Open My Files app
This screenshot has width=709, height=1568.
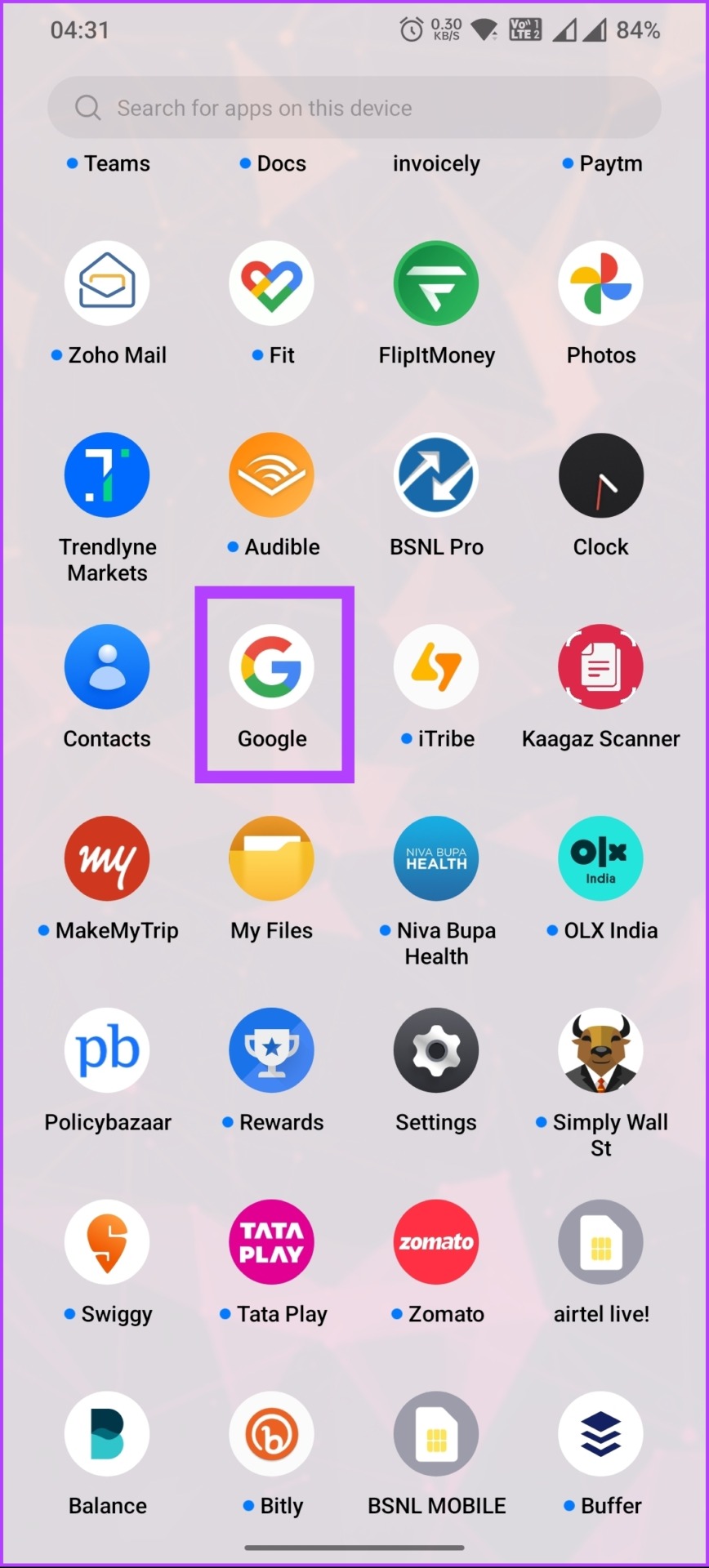[272, 859]
